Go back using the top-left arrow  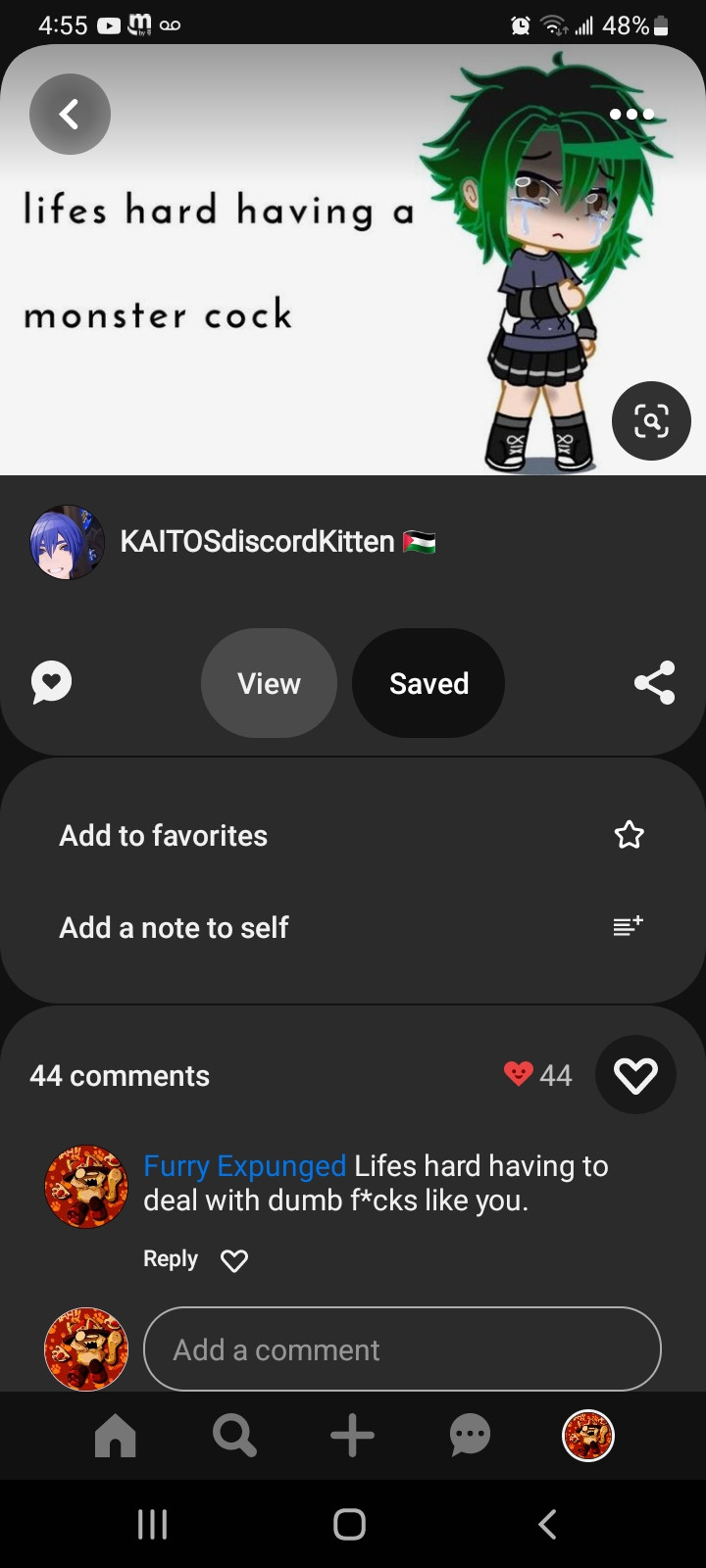click(70, 114)
